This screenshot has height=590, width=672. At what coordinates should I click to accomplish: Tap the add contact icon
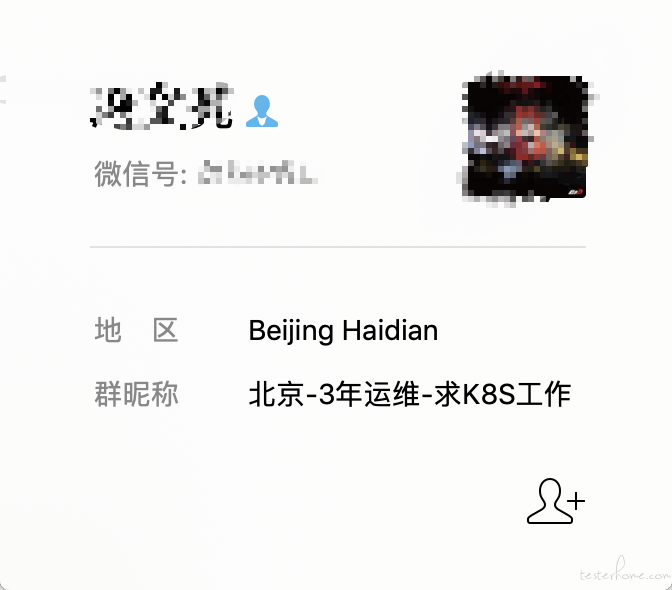click(555, 501)
